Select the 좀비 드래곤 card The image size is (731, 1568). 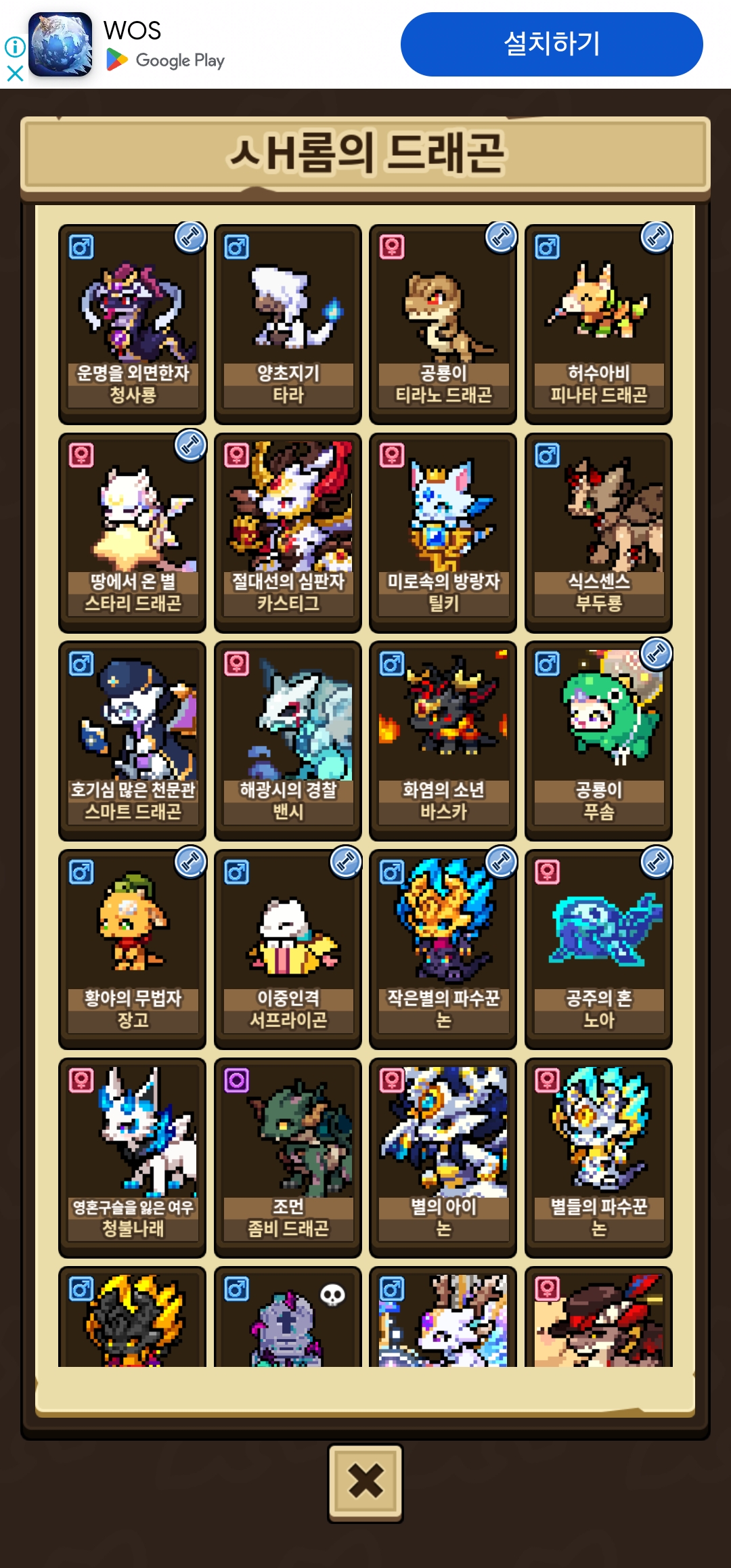[x=288, y=1158]
